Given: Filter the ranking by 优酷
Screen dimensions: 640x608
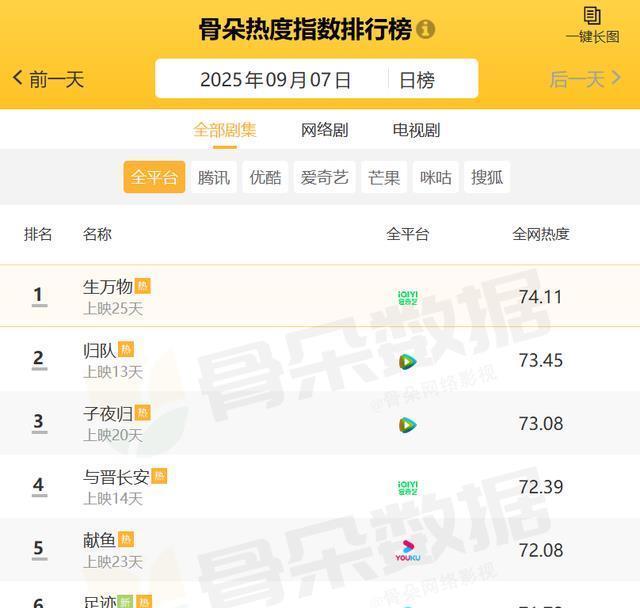Looking at the screenshot, I should tap(265, 177).
